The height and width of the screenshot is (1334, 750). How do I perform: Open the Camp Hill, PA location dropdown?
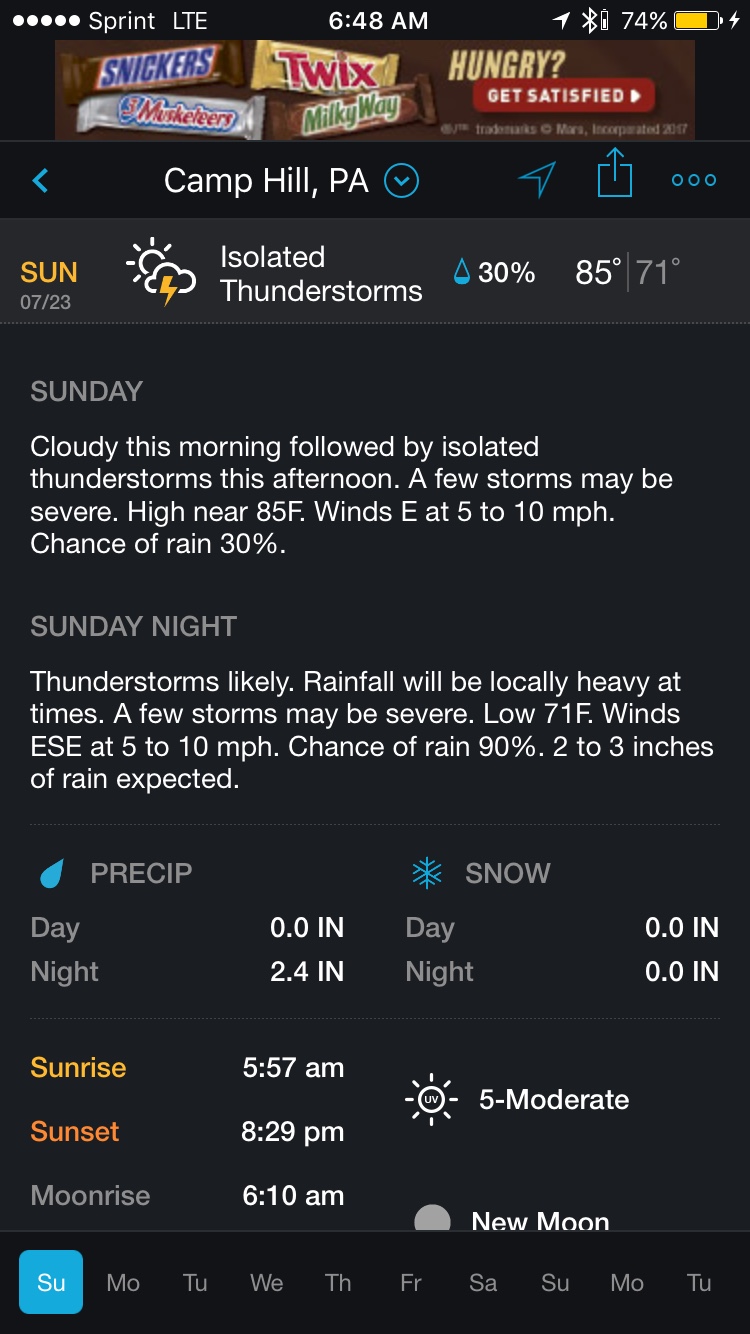coord(401,181)
